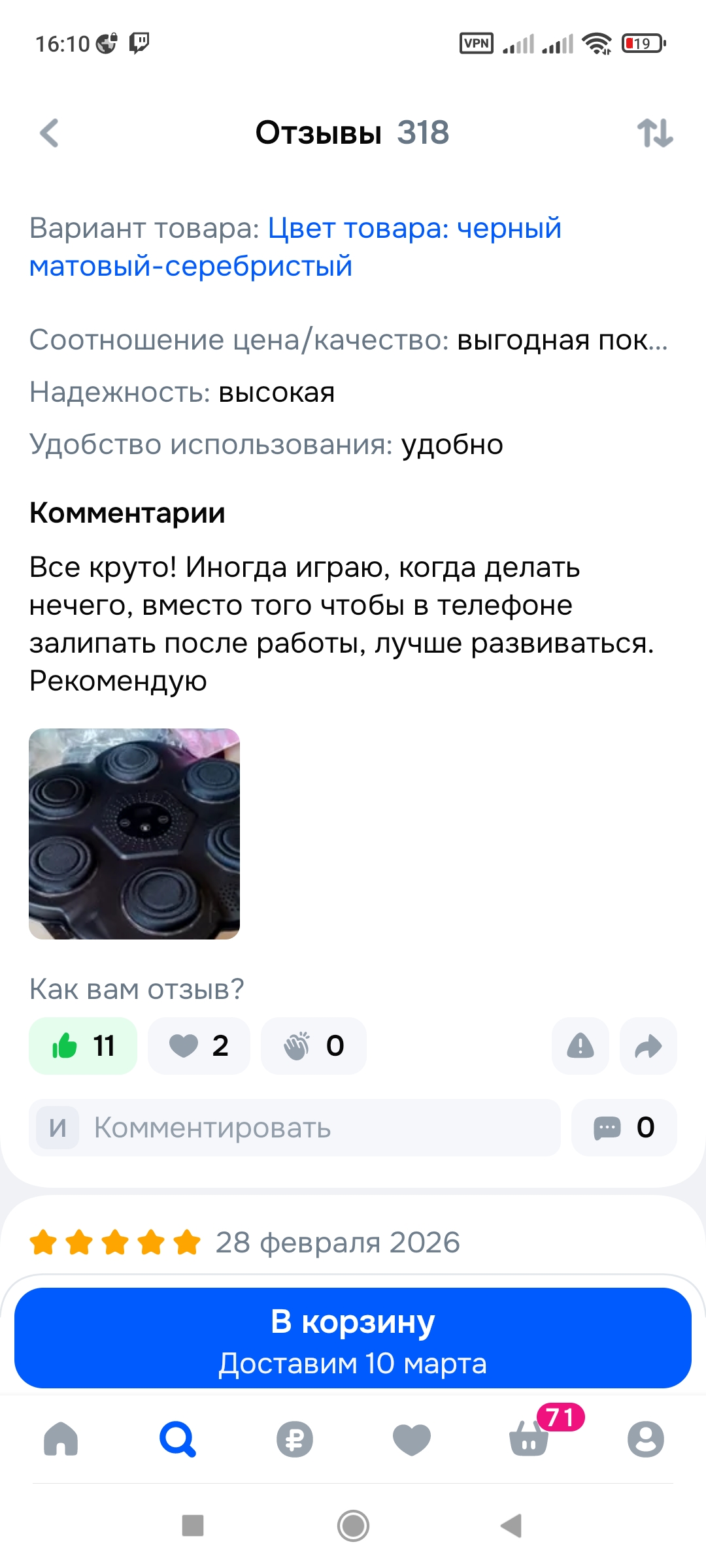Viewport: 706px width, 1568px height.
Task: Tap the Комментировать input field
Action: [294, 1128]
